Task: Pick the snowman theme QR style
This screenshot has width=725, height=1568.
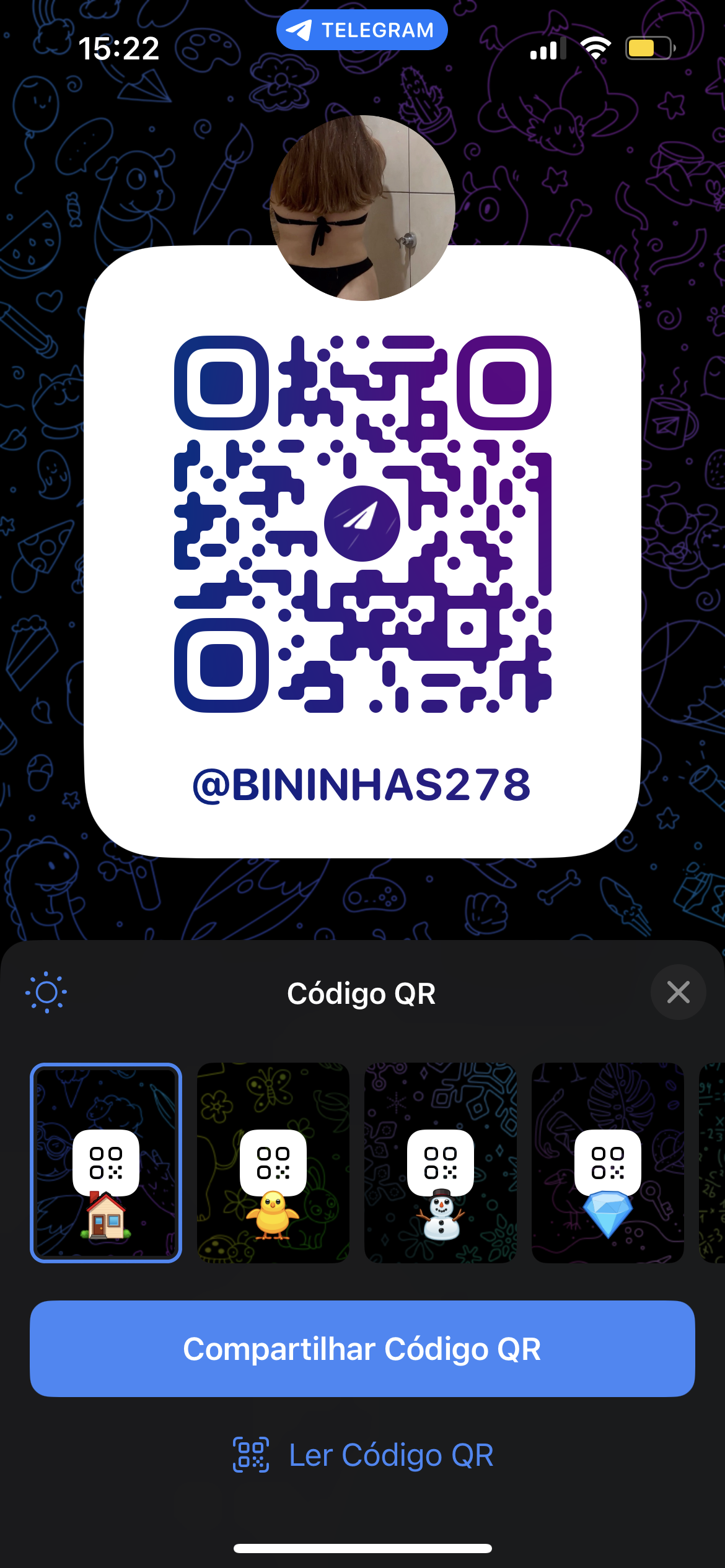Action: [441, 1162]
